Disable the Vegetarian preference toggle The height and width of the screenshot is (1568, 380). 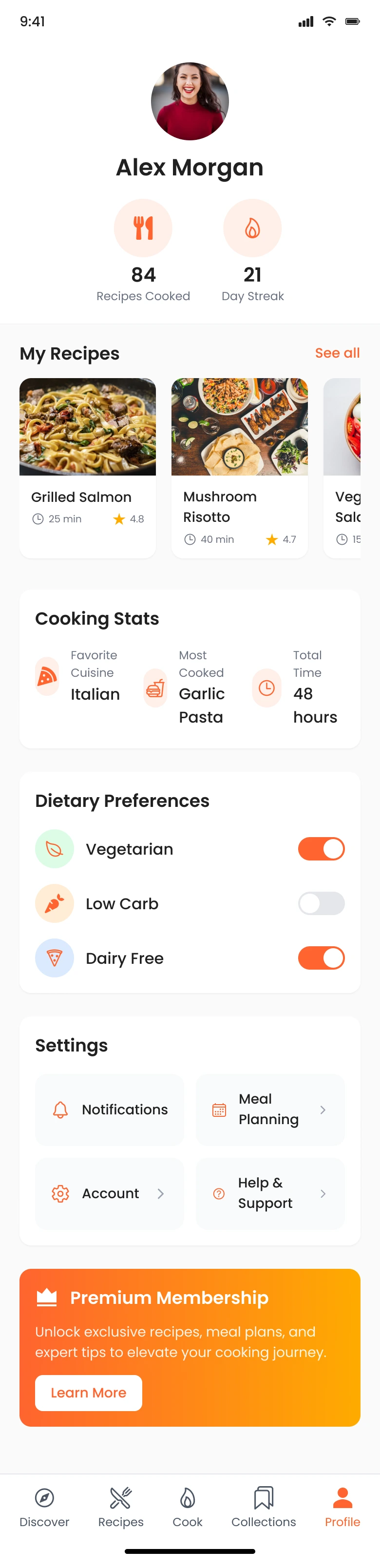click(x=321, y=848)
